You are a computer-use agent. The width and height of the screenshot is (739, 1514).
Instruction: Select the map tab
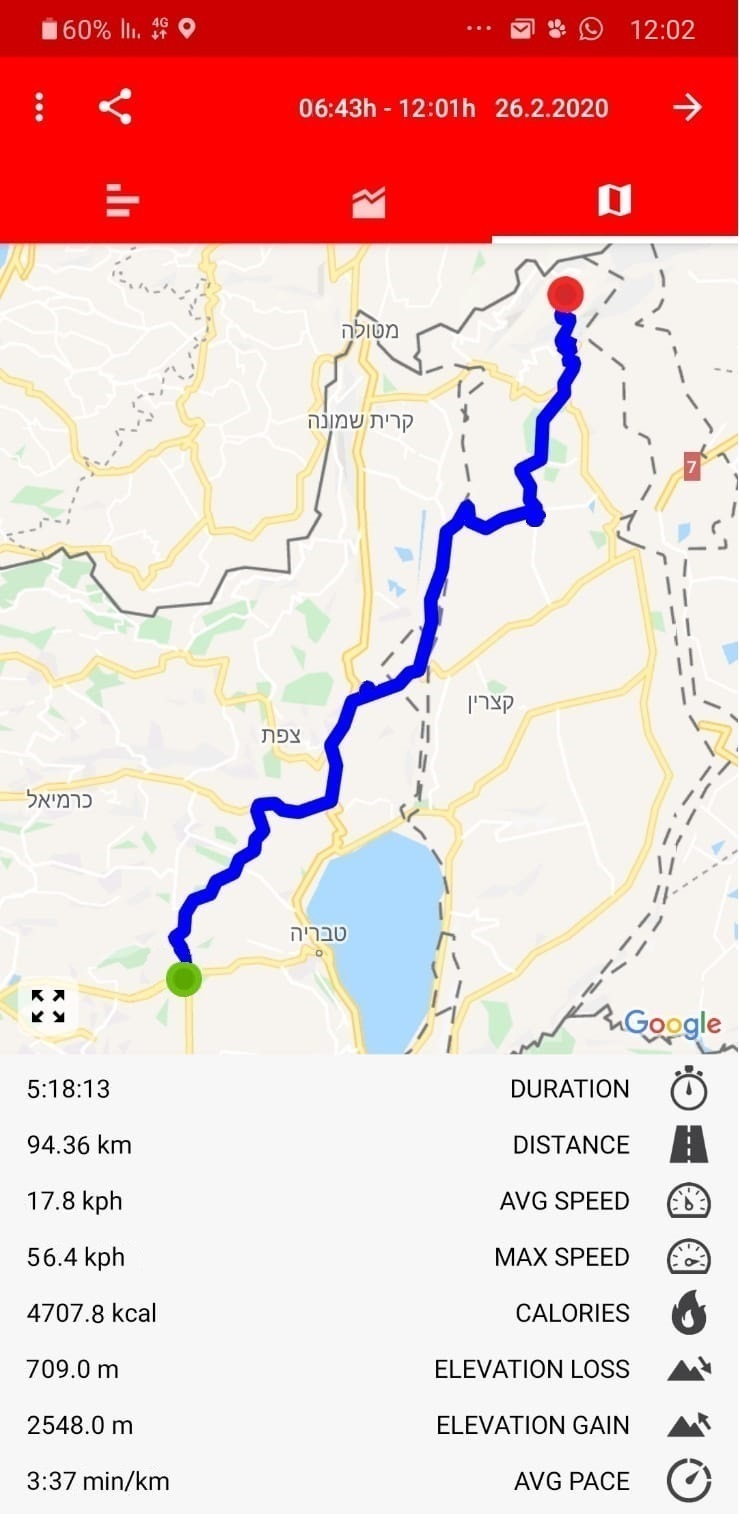point(614,201)
